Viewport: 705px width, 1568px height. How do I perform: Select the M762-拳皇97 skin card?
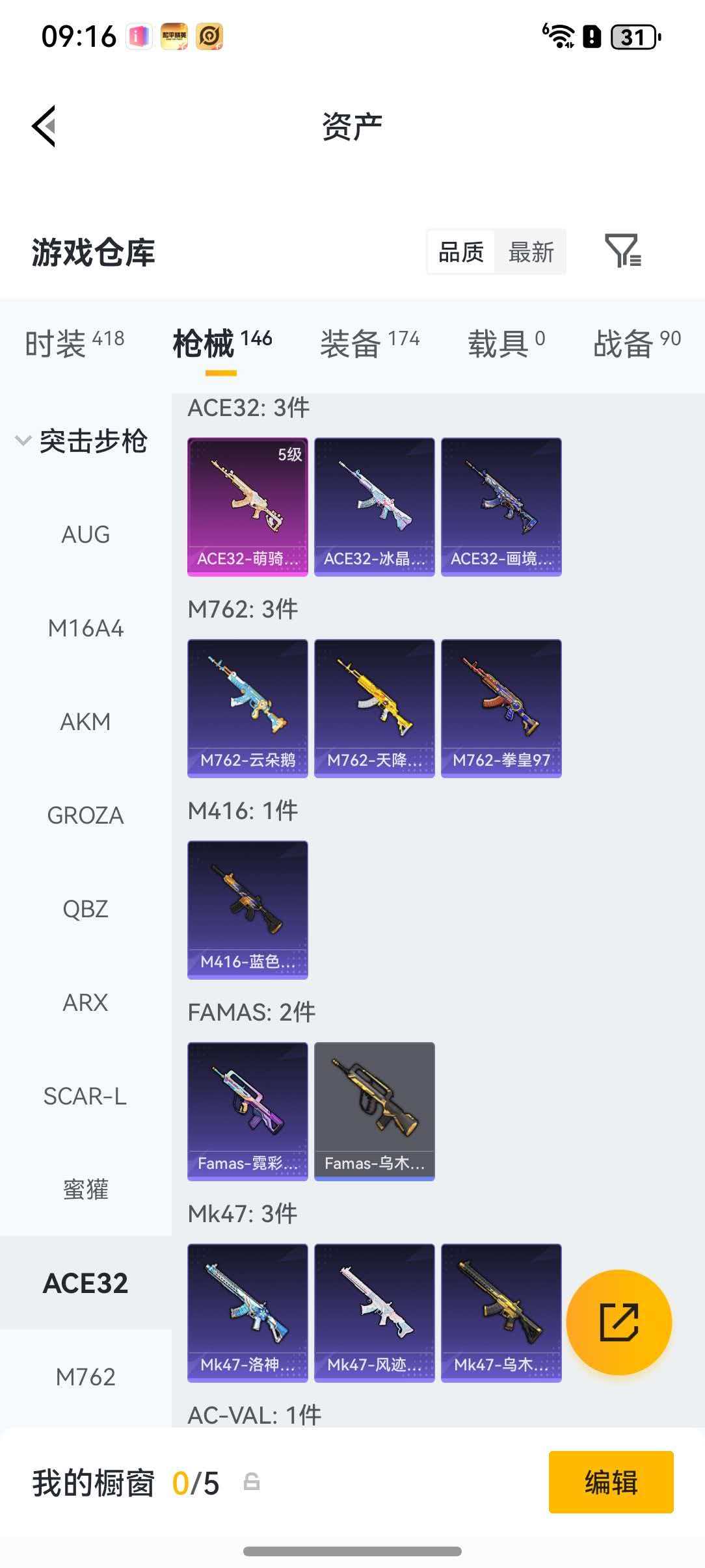coord(501,707)
